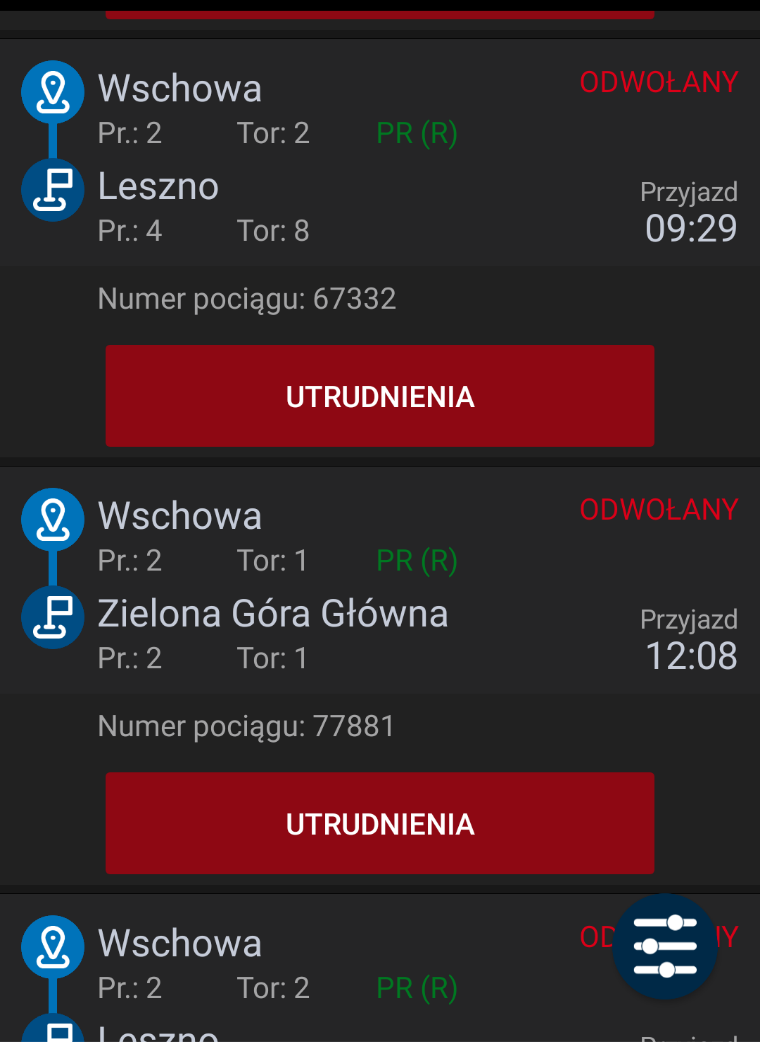Open the Wschowa to Zielona Góra Główna train

coord(380,588)
